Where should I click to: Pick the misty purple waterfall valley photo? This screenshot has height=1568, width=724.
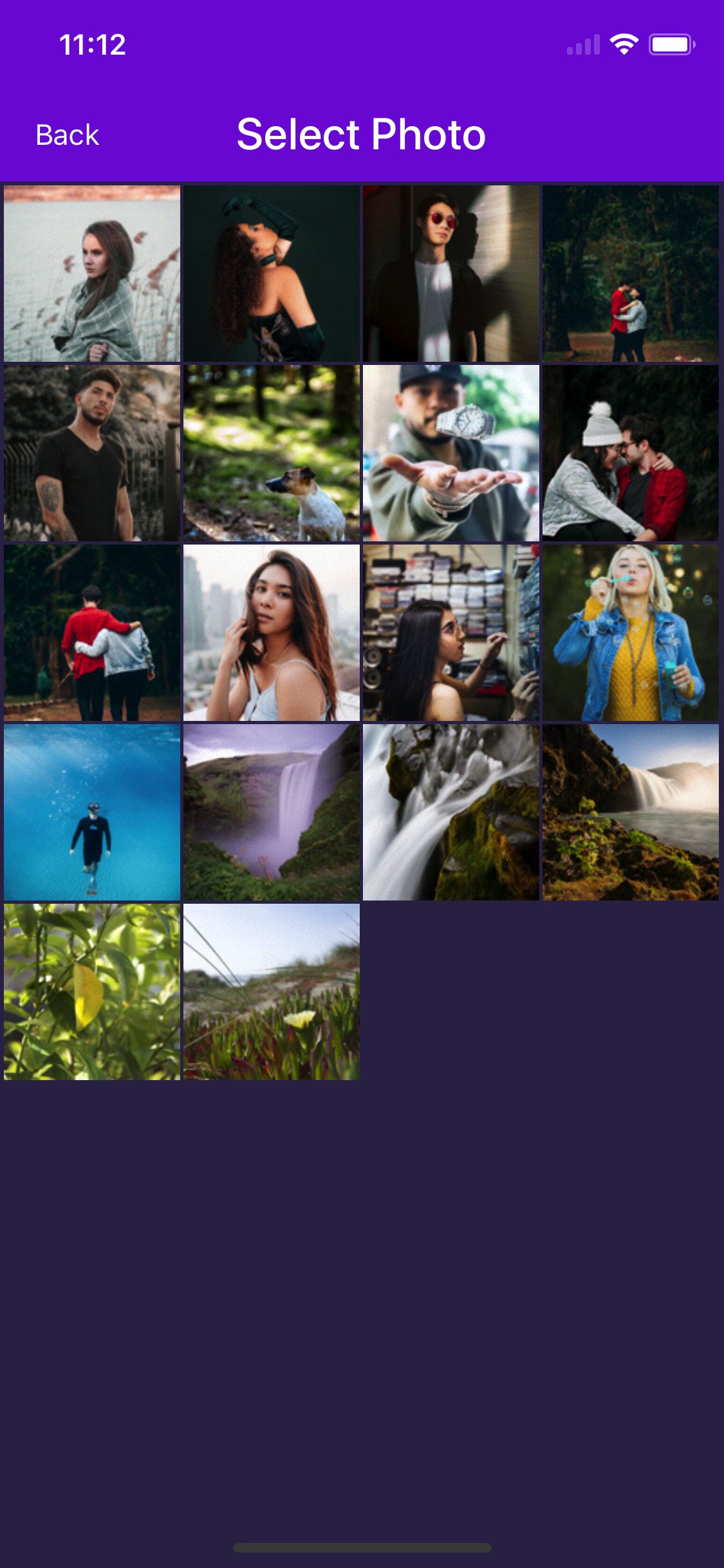click(x=272, y=812)
